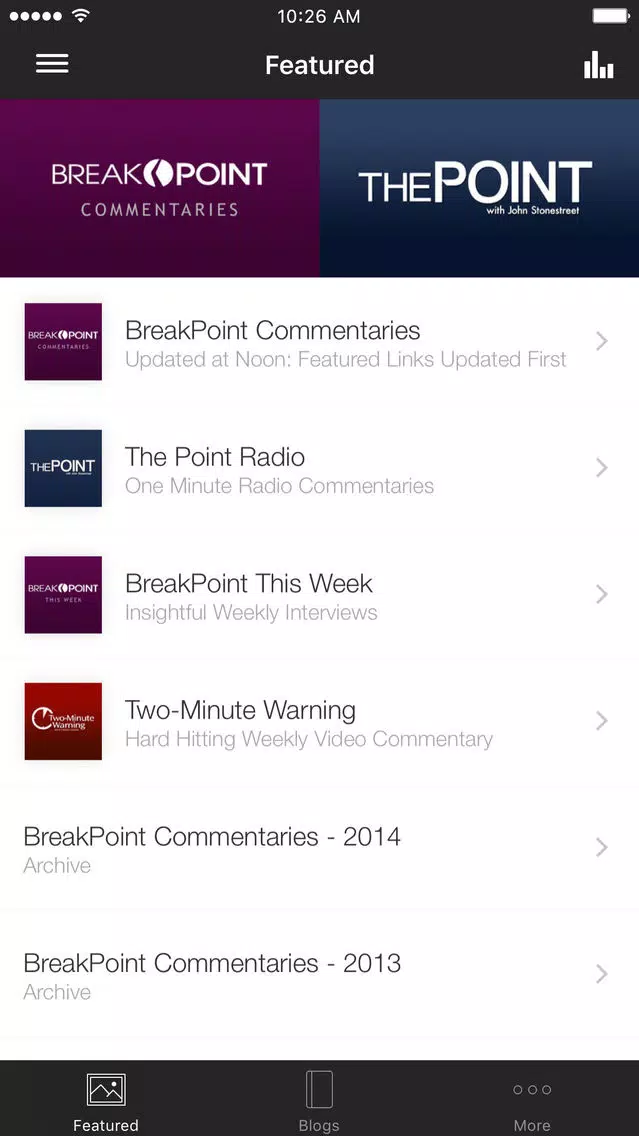Open BreakPoint Commentaries - 2013 archive
Screen dimensions: 639x1136
click(x=320, y=974)
